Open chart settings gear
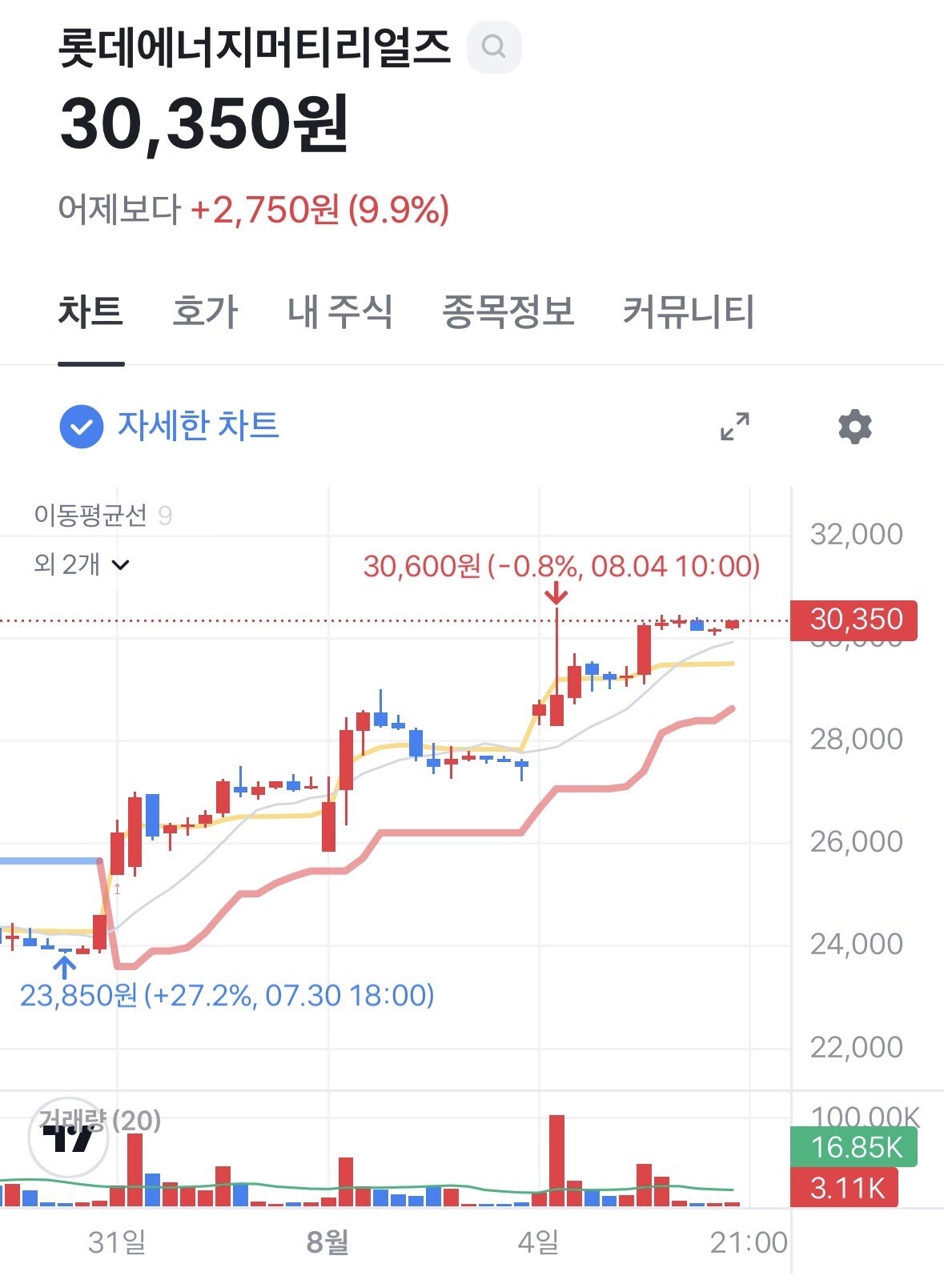944x1288 pixels. pyautogui.click(x=854, y=427)
